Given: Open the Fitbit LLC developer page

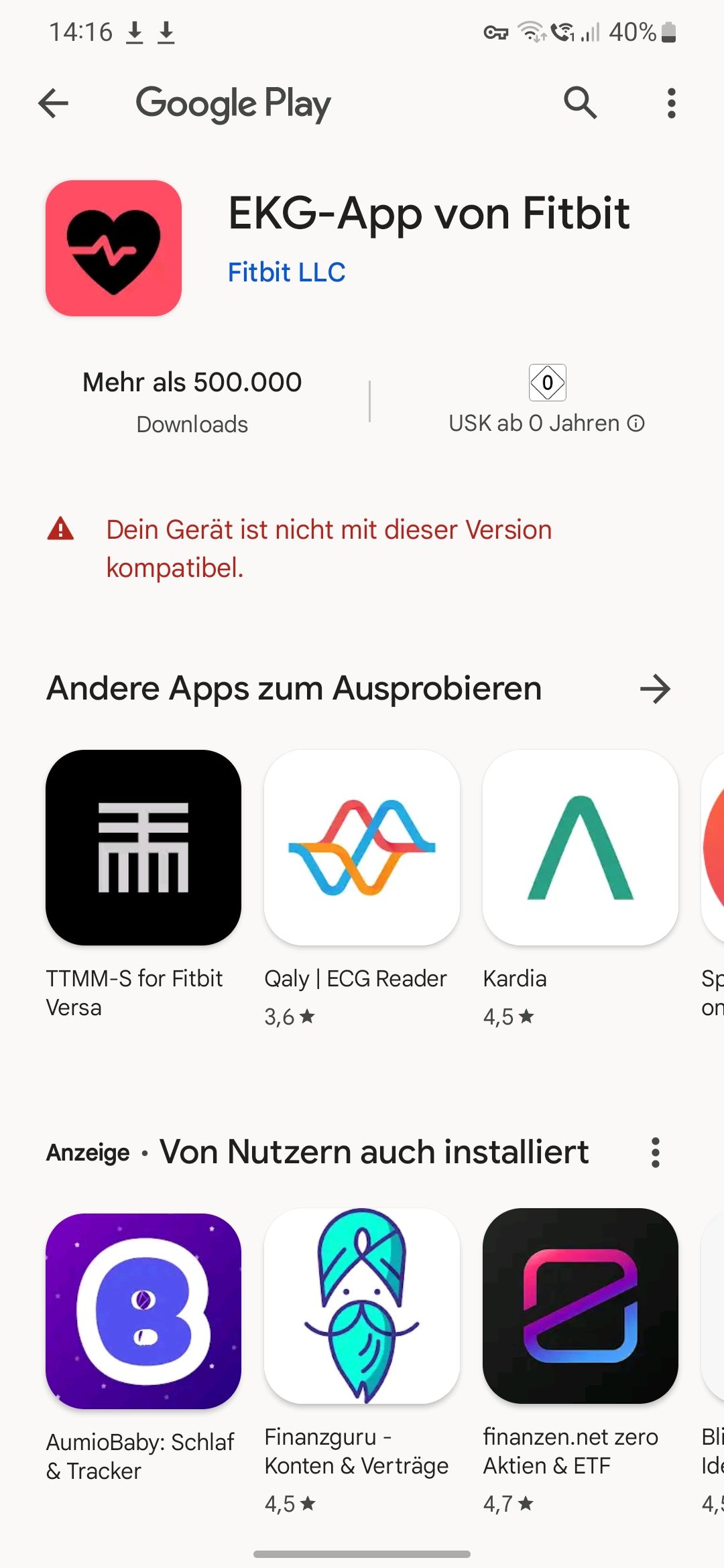Looking at the screenshot, I should tap(286, 272).
